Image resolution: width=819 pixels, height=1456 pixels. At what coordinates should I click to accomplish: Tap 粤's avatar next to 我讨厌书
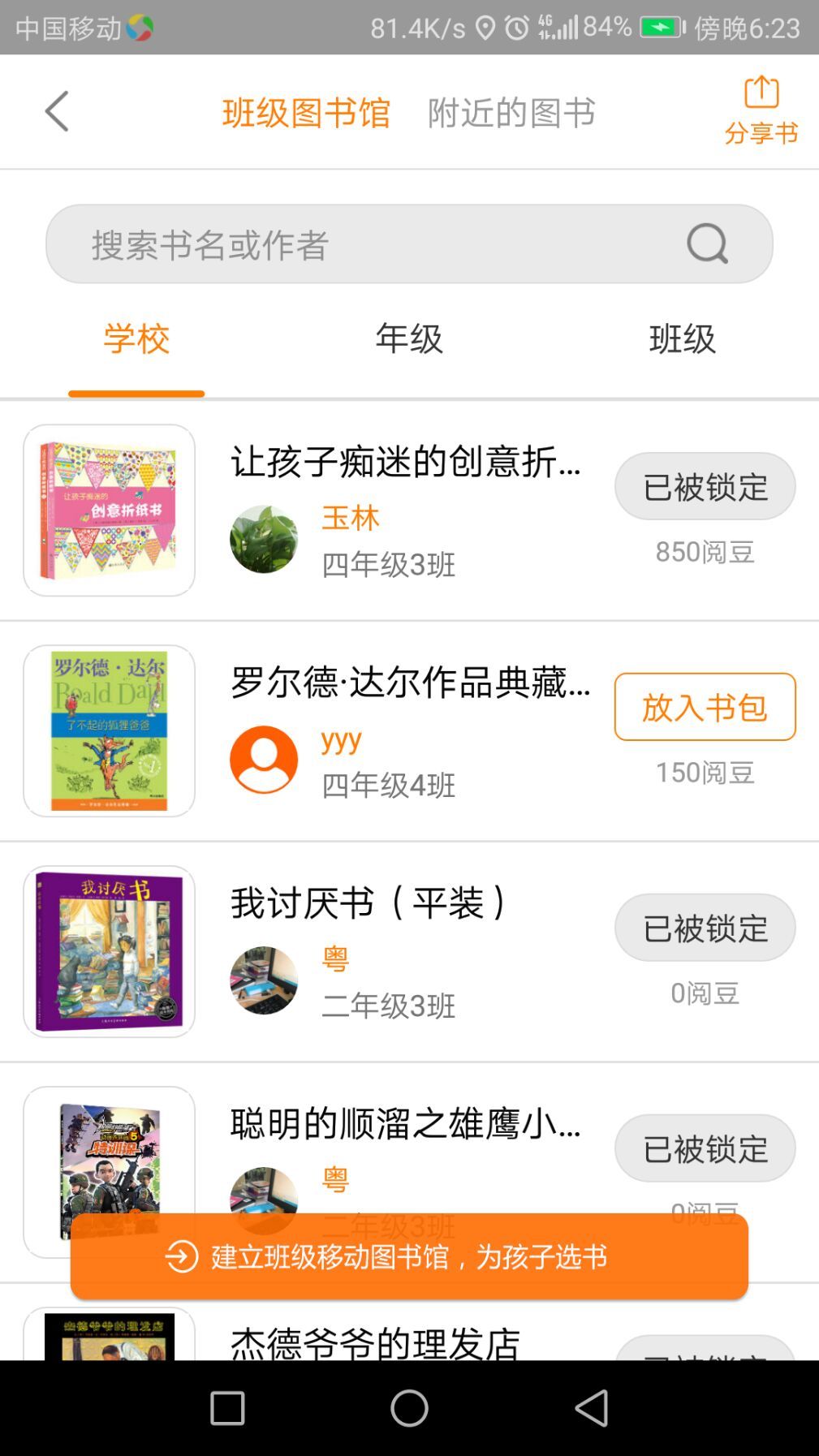pos(264,981)
